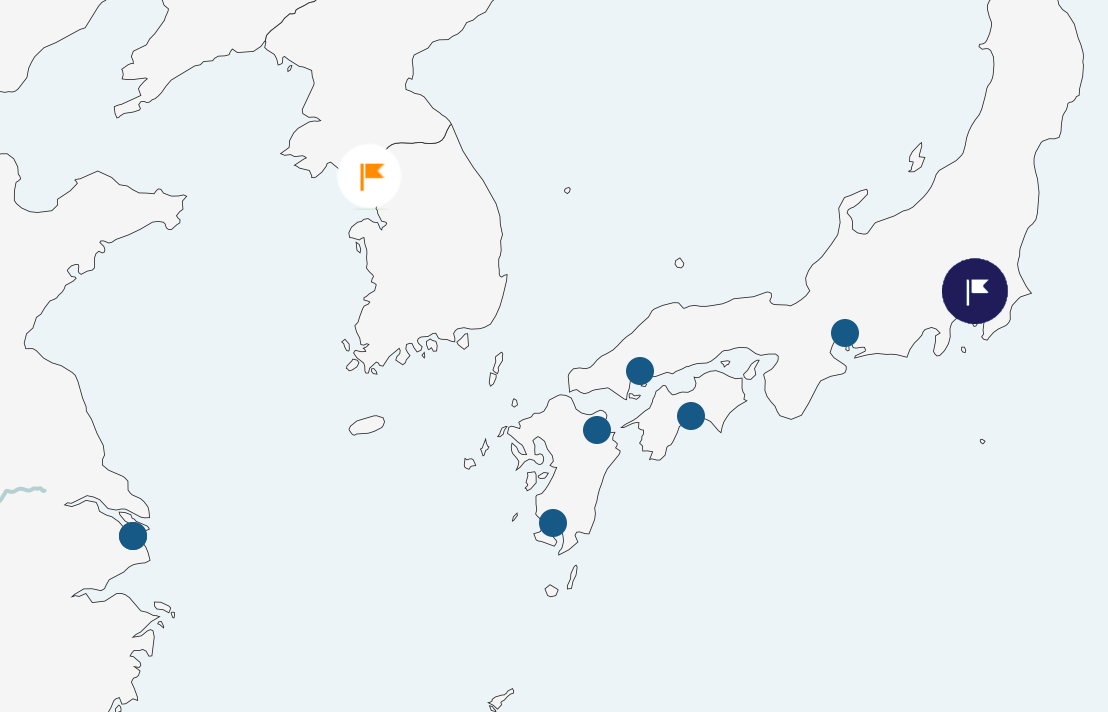Tap the blue dot near Hiroshima
The image size is (1108, 712).
640,371
